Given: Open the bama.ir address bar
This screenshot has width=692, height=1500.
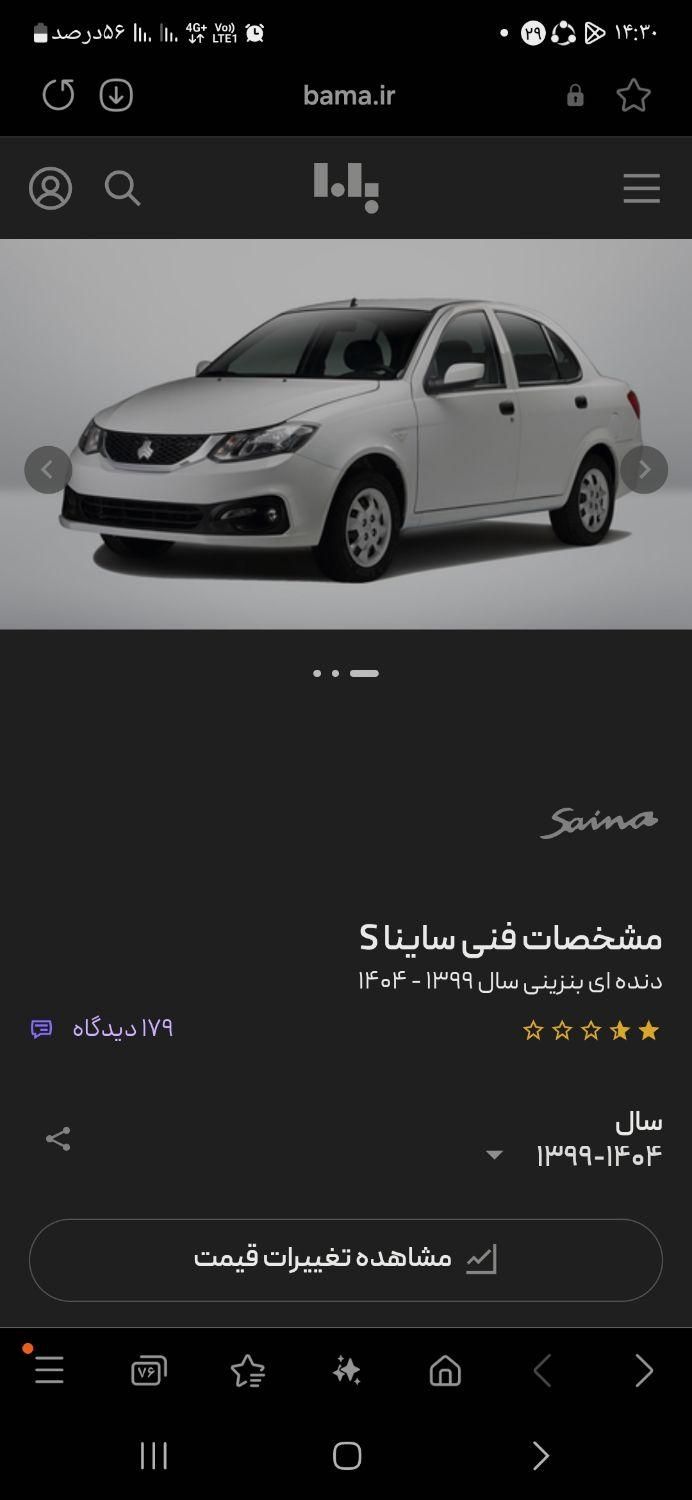Looking at the screenshot, I should click(348, 95).
